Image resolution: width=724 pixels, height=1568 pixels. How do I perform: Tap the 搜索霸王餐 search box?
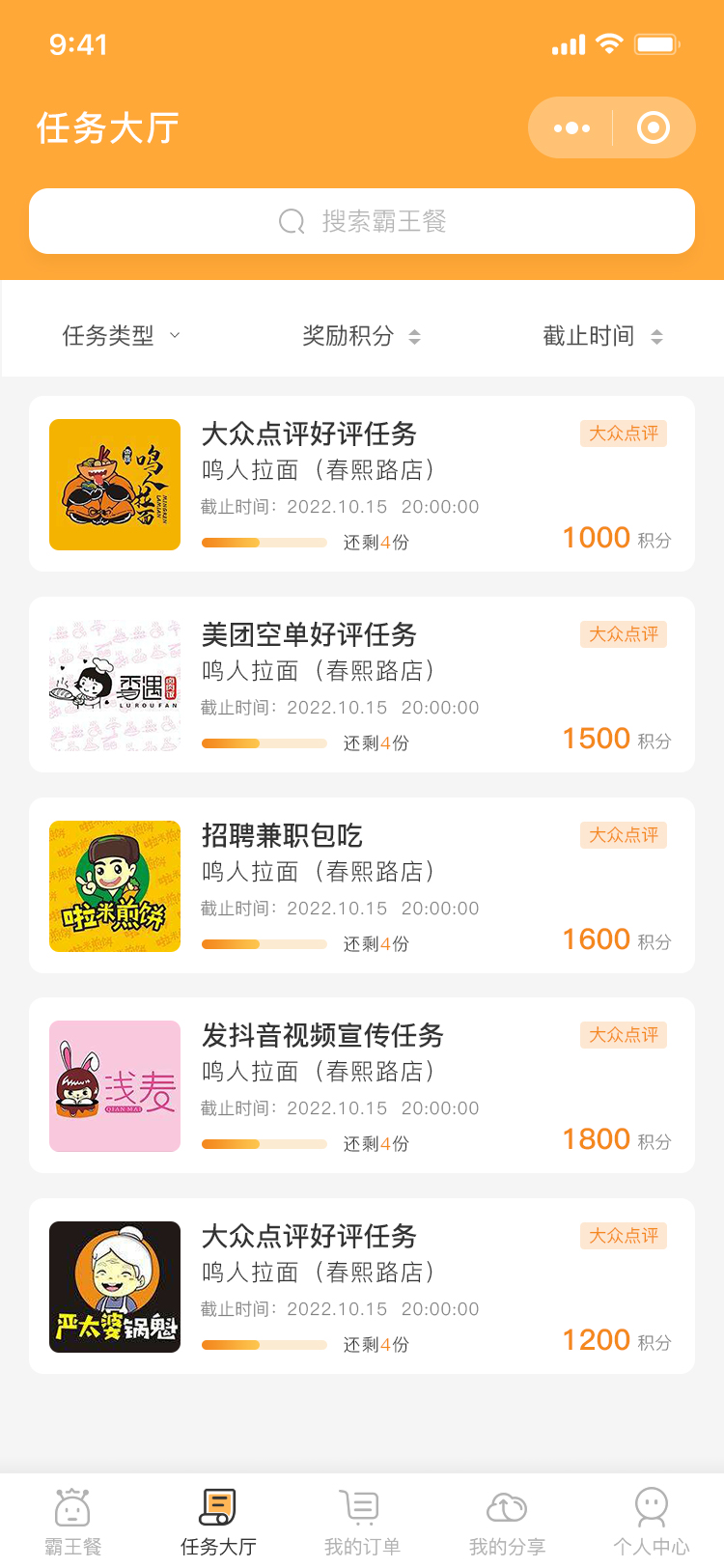pyautogui.click(x=362, y=221)
